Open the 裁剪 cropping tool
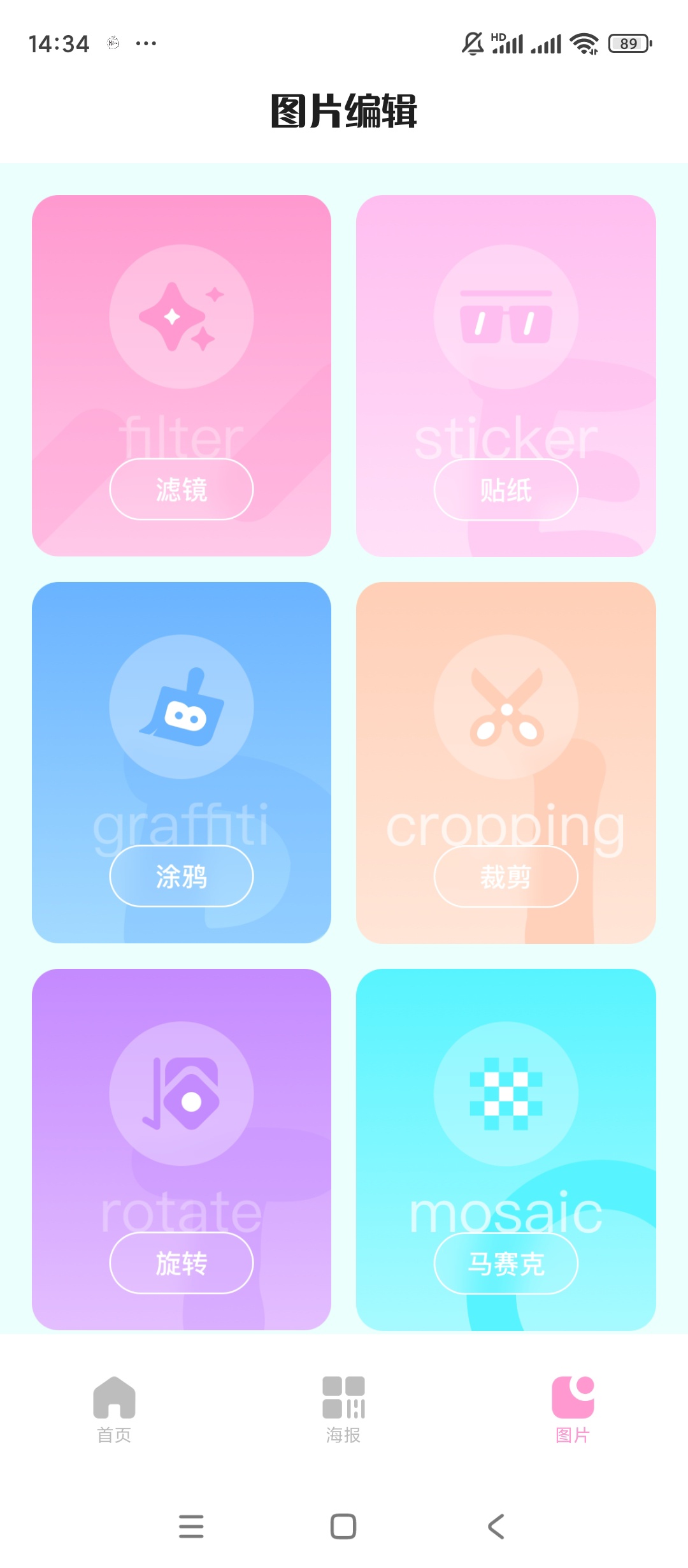This screenshot has height=1568, width=688. 506,876
